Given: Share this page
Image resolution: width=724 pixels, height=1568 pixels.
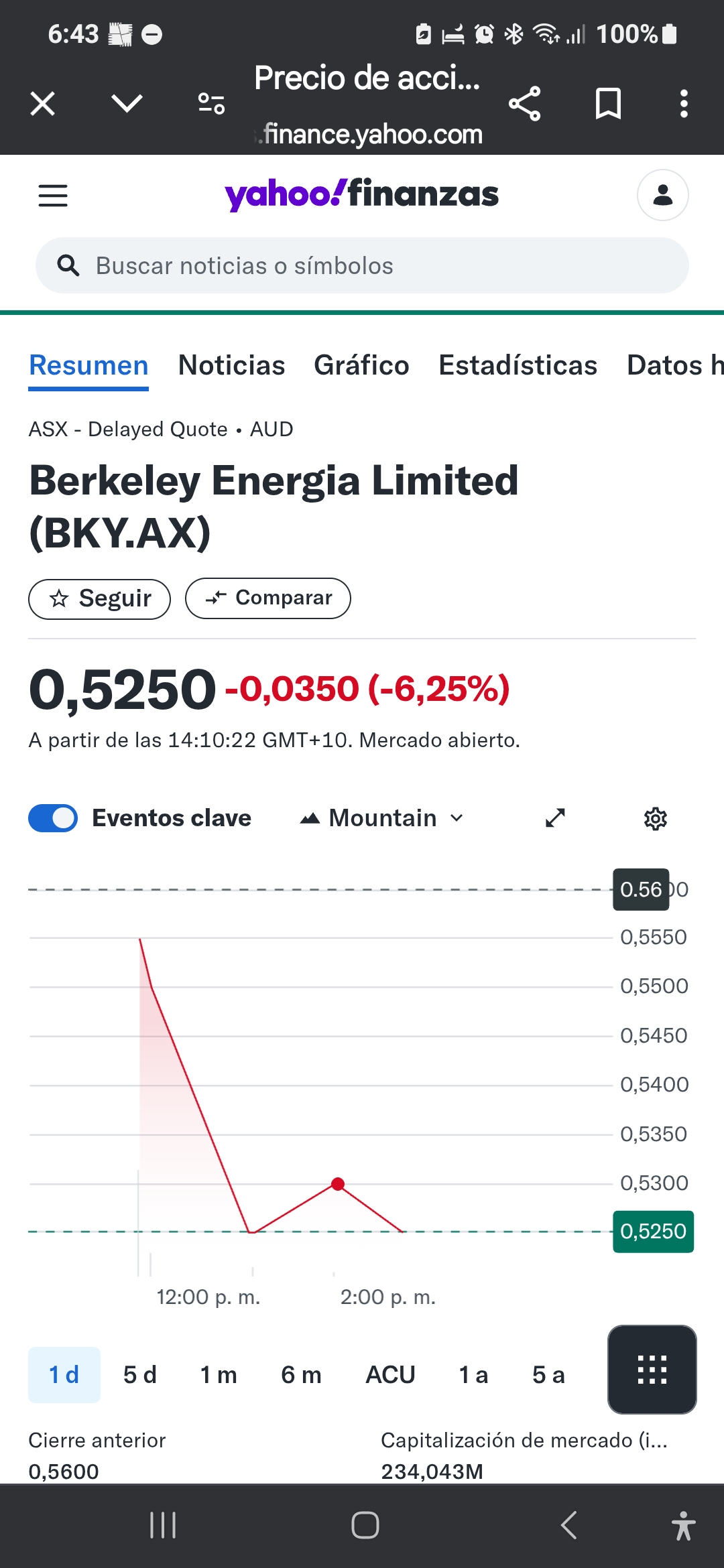Looking at the screenshot, I should point(524,104).
